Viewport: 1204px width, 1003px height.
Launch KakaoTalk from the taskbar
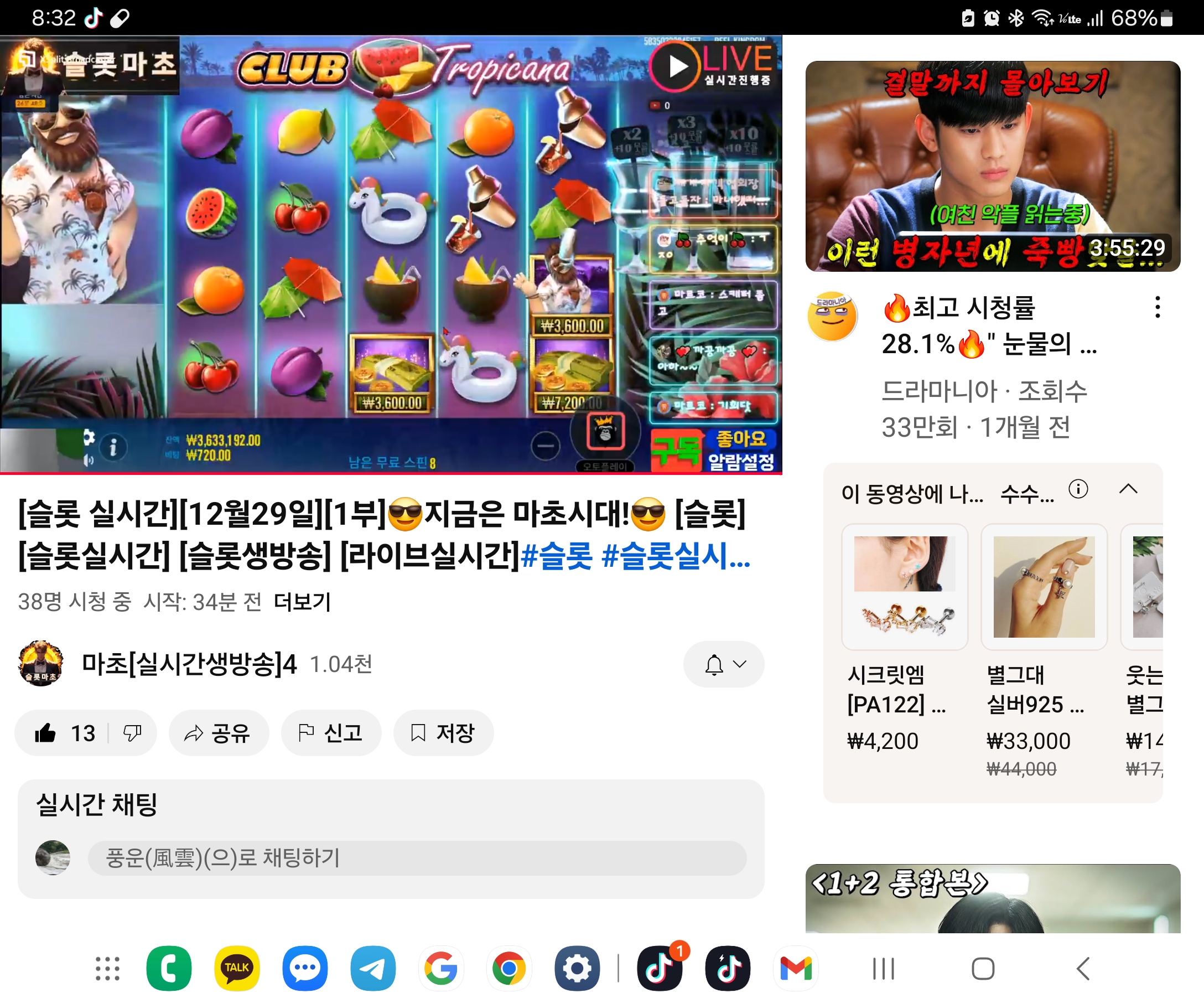pyautogui.click(x=237, y=968)
